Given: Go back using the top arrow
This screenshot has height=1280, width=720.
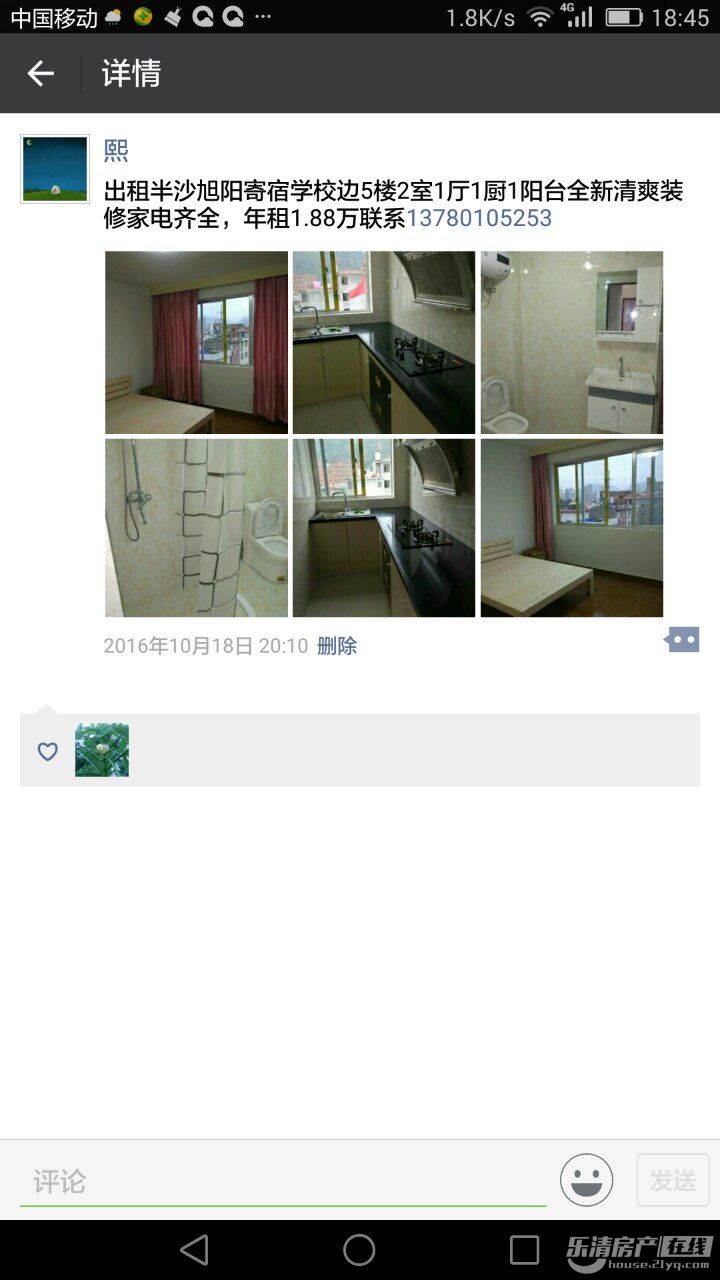Looking at the screenshot, I should pyautogui.click(x=40, y=73).
